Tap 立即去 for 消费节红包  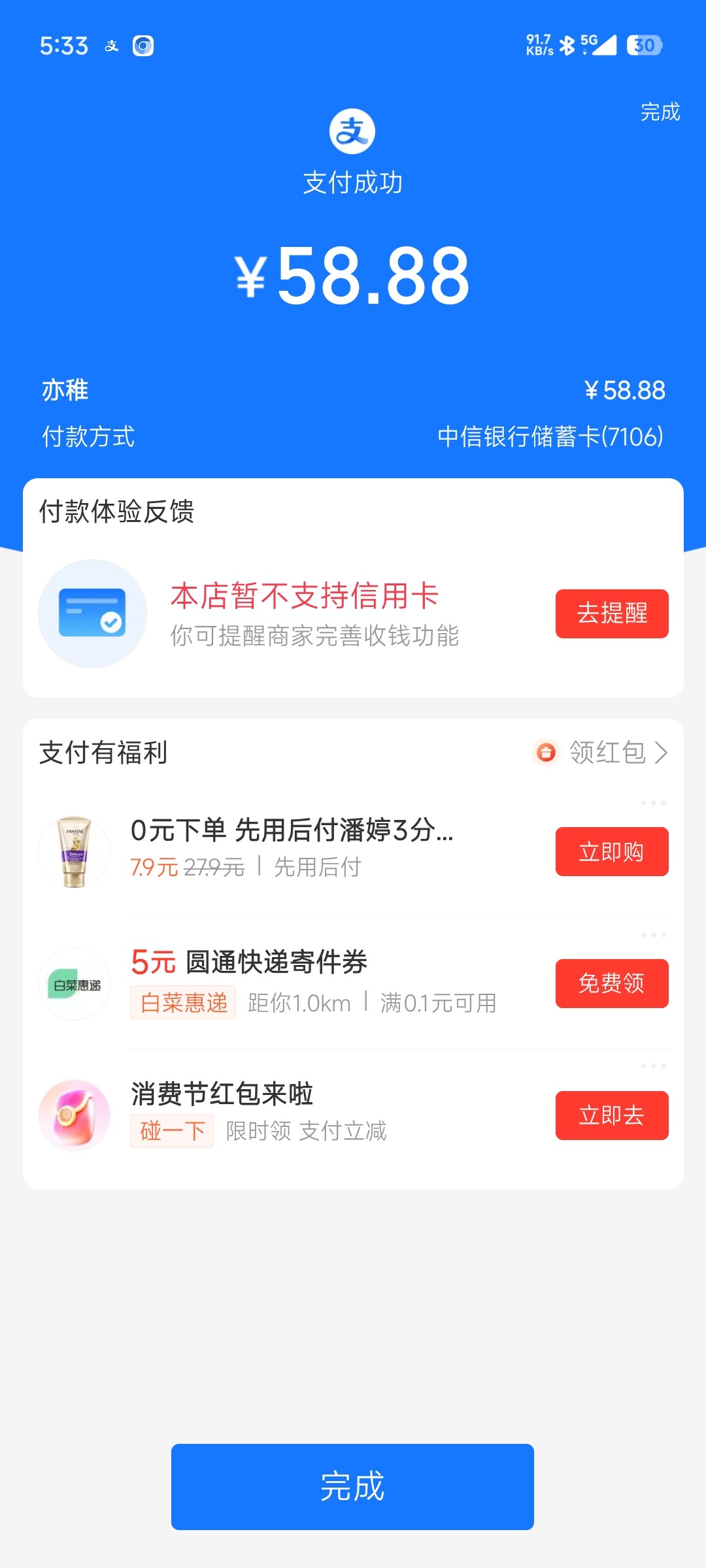(x=611, y=1115)
